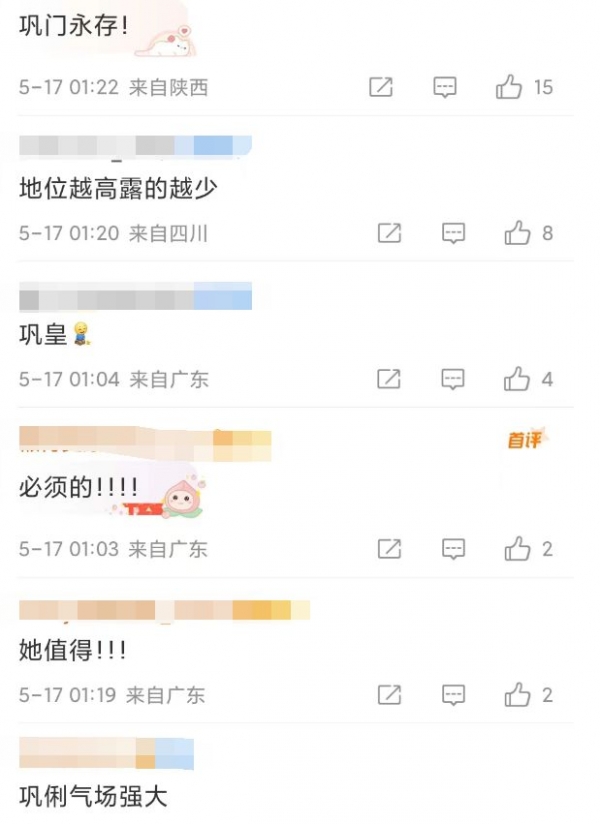Reply to the comment 必须的!!!!
Image resolution: width=600 pixels, height=824 pixels.
454,548
